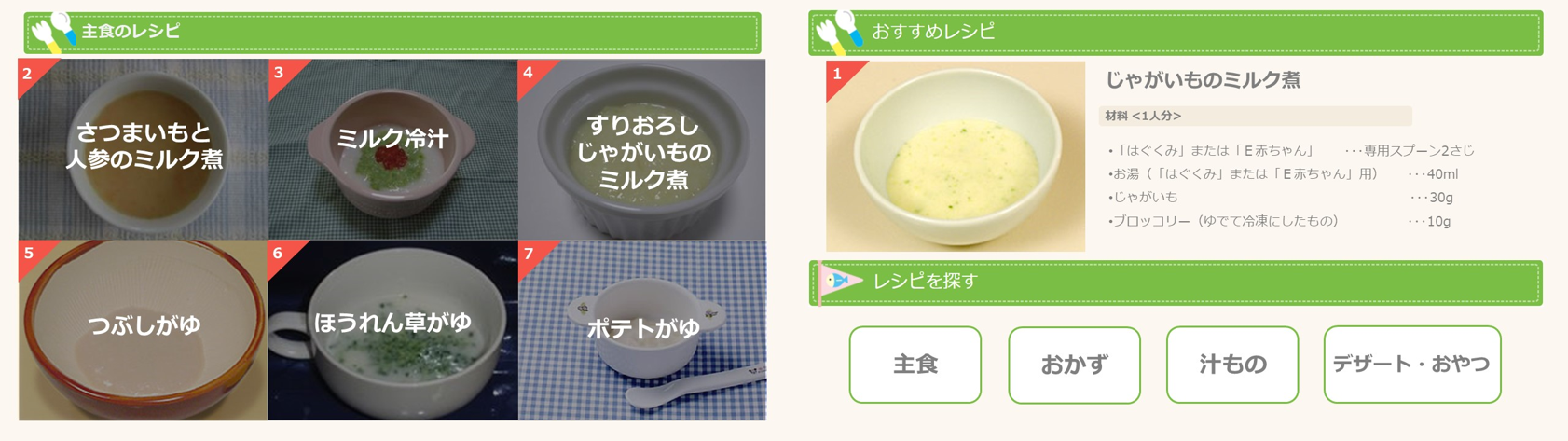Select the デザート・おやつ category button
This screenshot has width=1568, height=441.
pos(1412,365)
